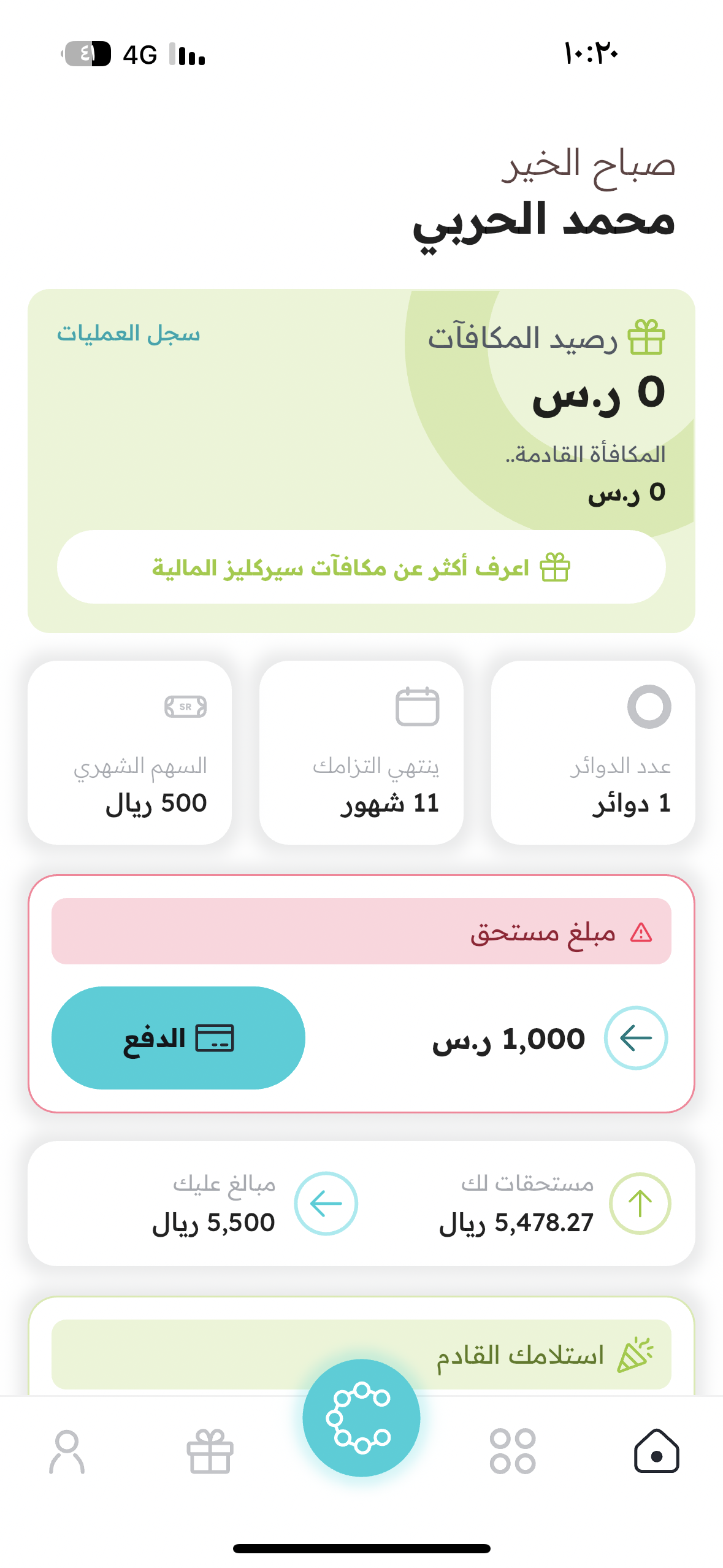This screenshot has width=723, height=1568.
Task: Open the عدد الدوائر card
Action: pos(593,752)
